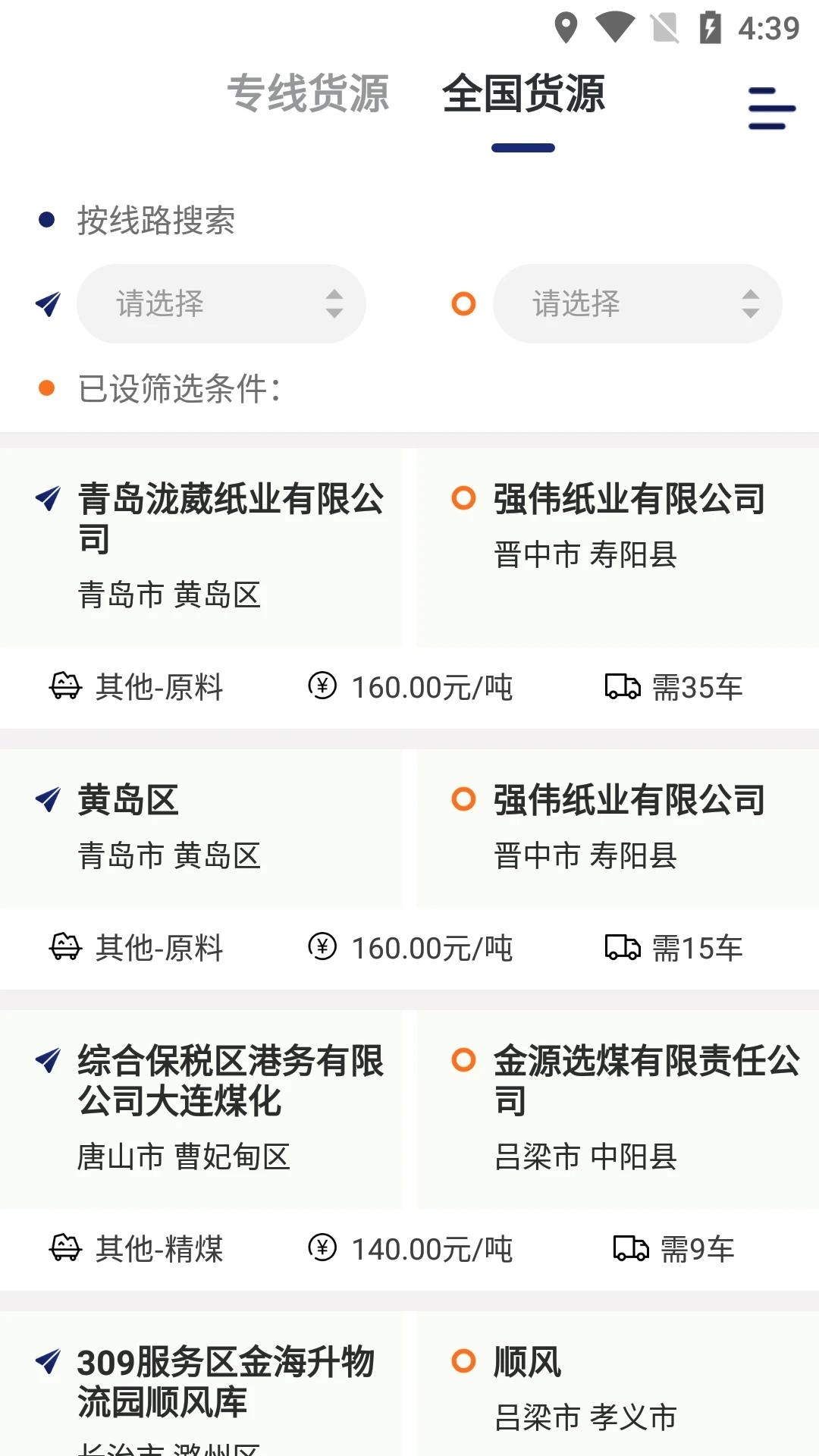The image size is (819, 1456).
Task: Click the orange bullet before 已设筛选条件
Action: pos(46,389)
